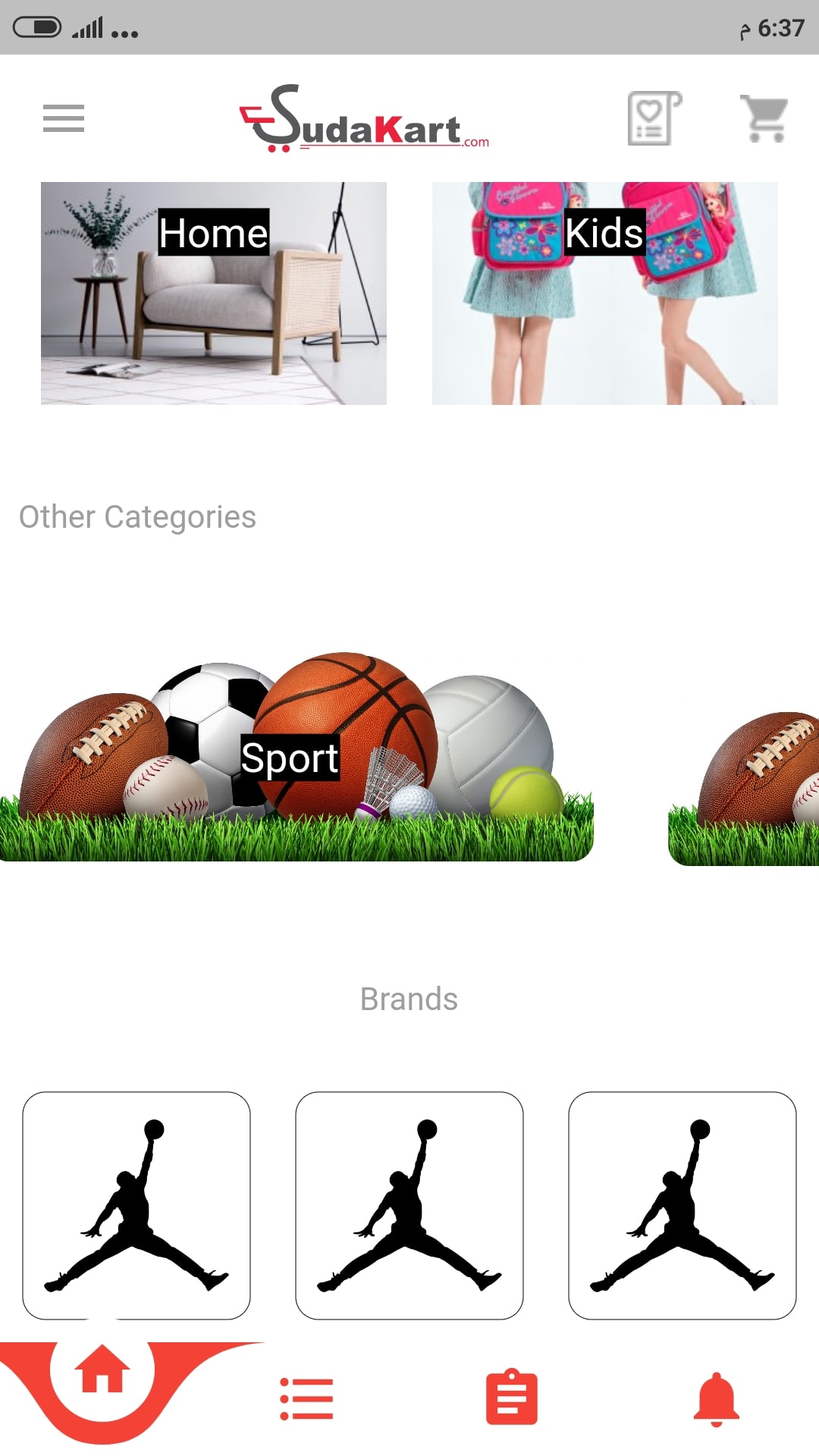Open the Sport category card
819x1456 pixels.
296,758
